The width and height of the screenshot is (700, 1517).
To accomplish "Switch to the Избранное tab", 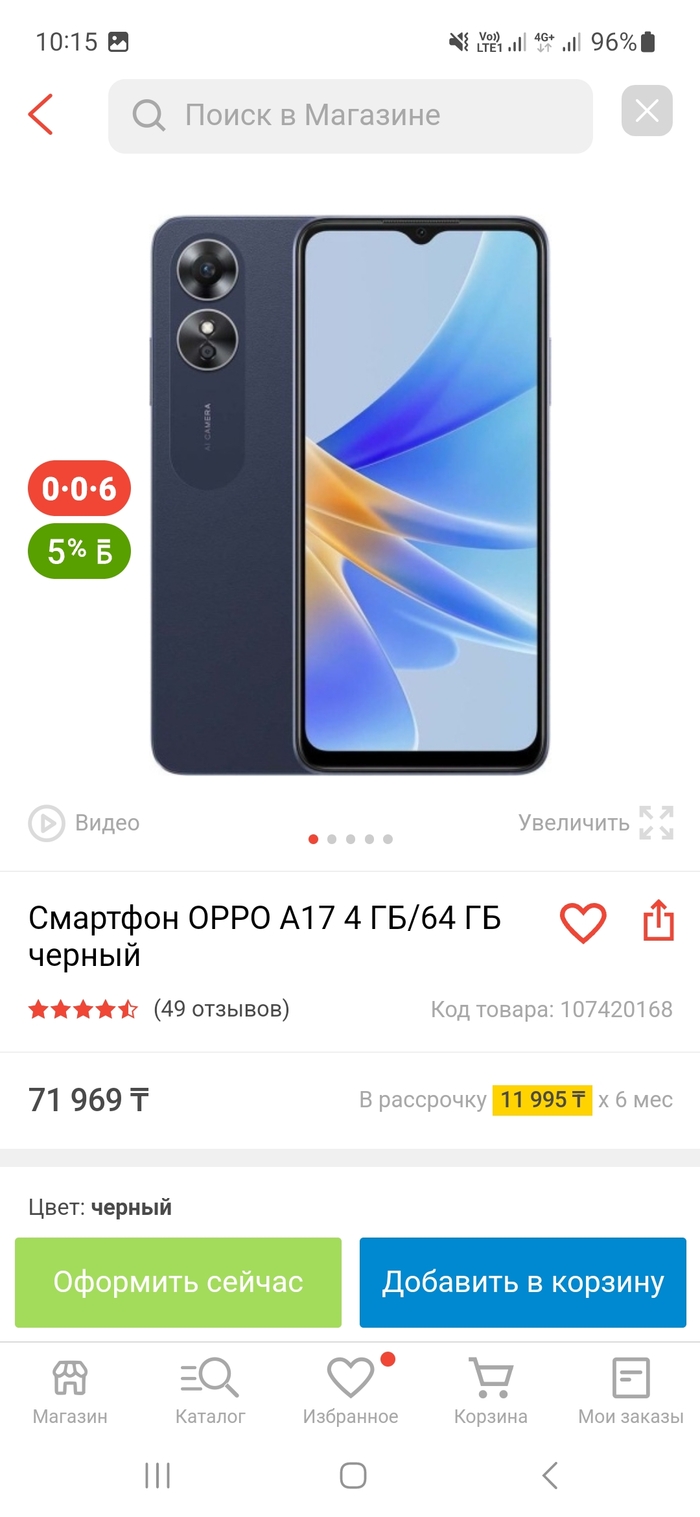I will 351,1390.
